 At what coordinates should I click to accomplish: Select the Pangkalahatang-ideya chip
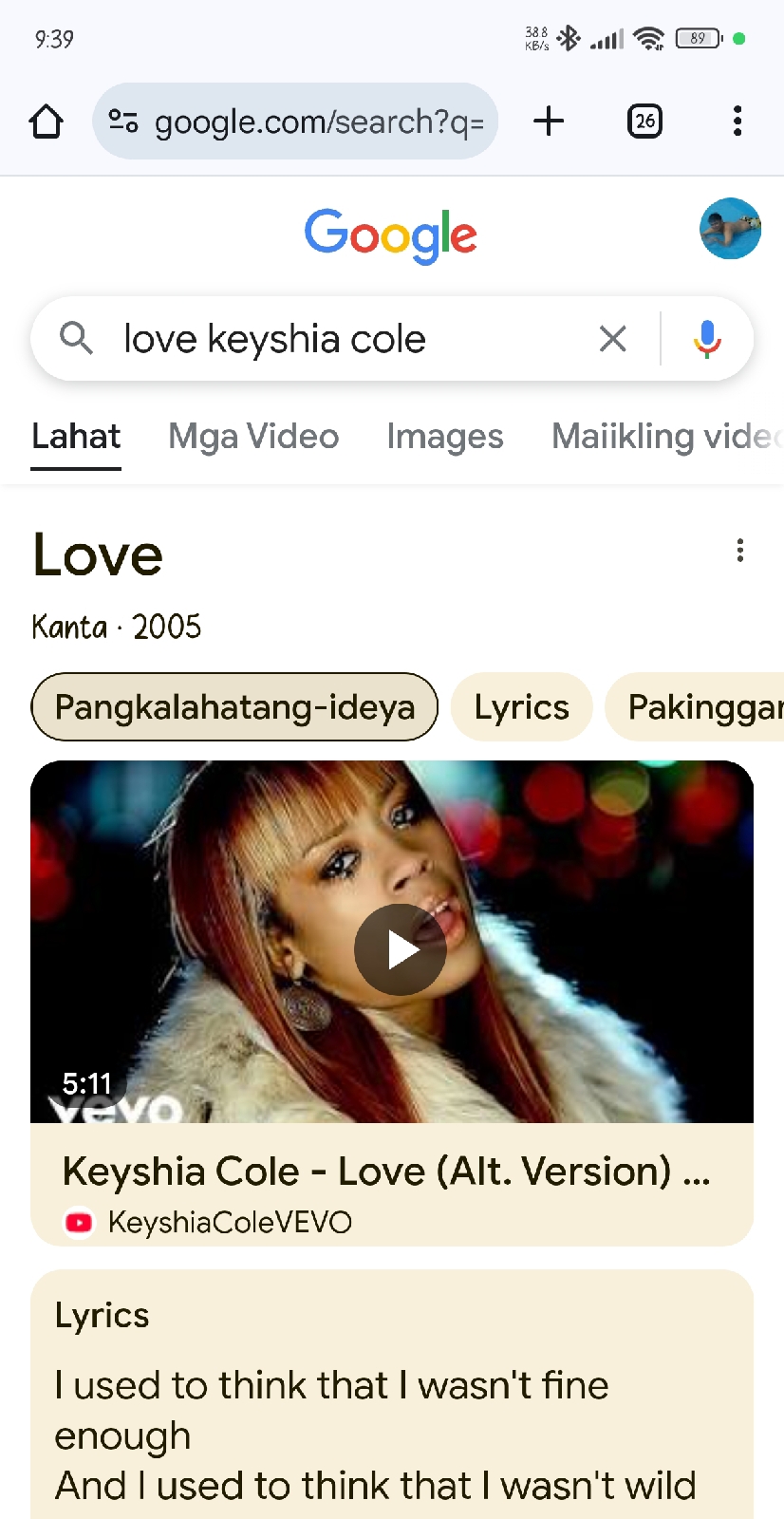pyautogui.click(x=234, y=707)
